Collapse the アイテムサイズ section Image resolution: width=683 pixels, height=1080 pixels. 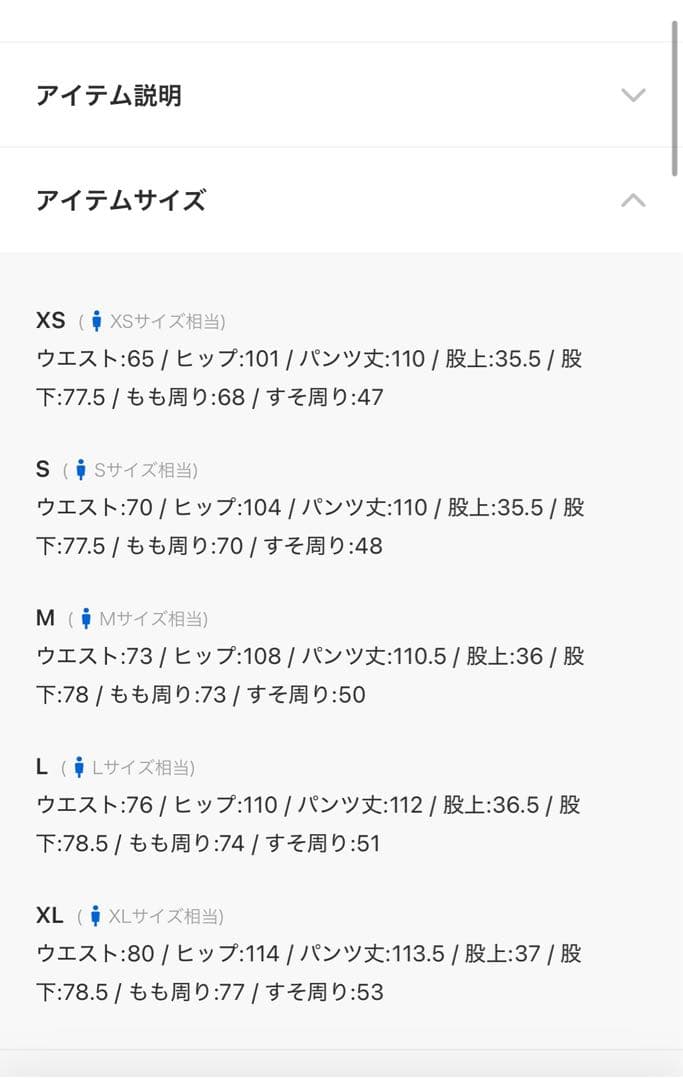point(632,200)
